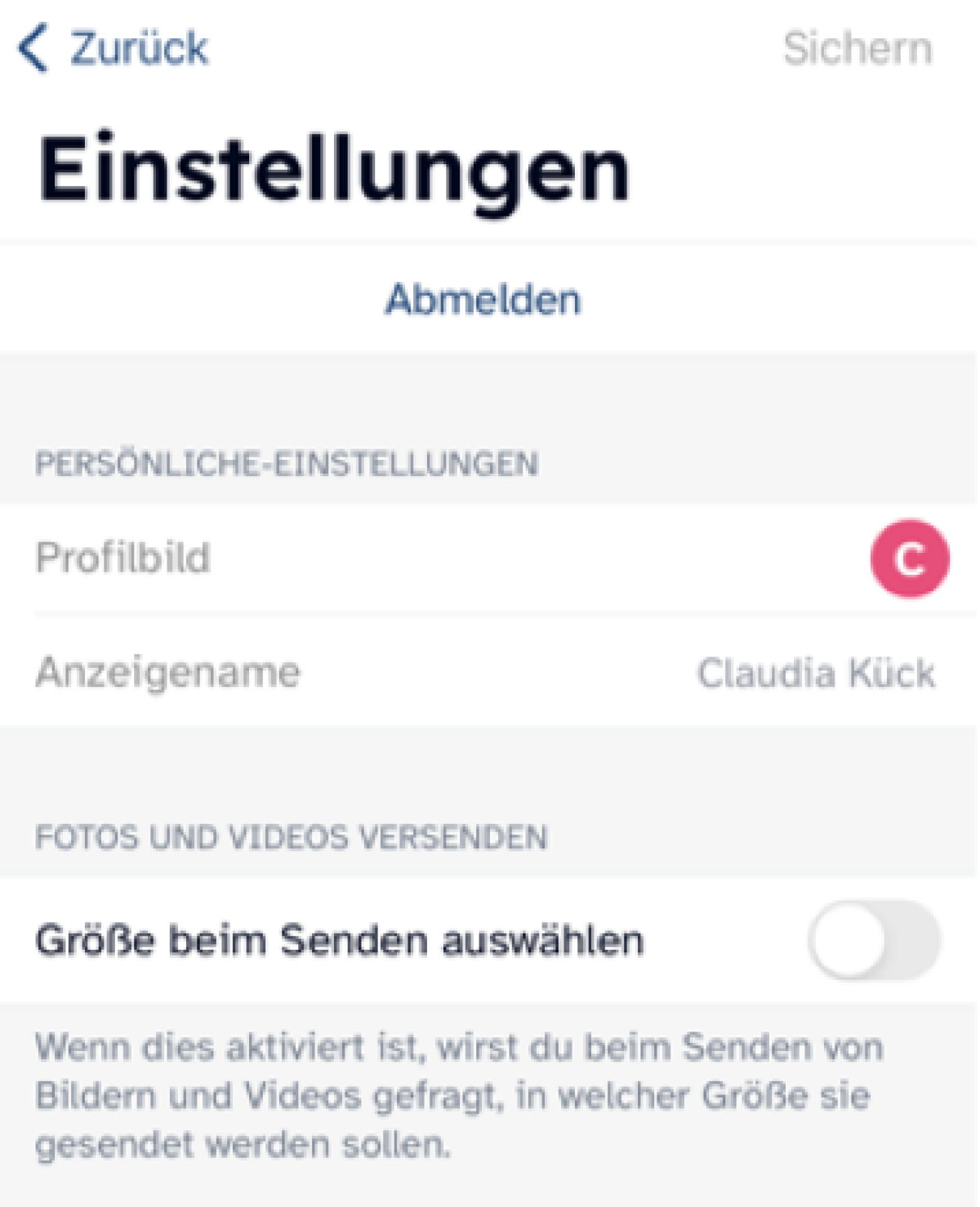Tap the back chevron arrow icon
Image resolution: width=980 pixels, height=1207 pixels.
point(33,47)
